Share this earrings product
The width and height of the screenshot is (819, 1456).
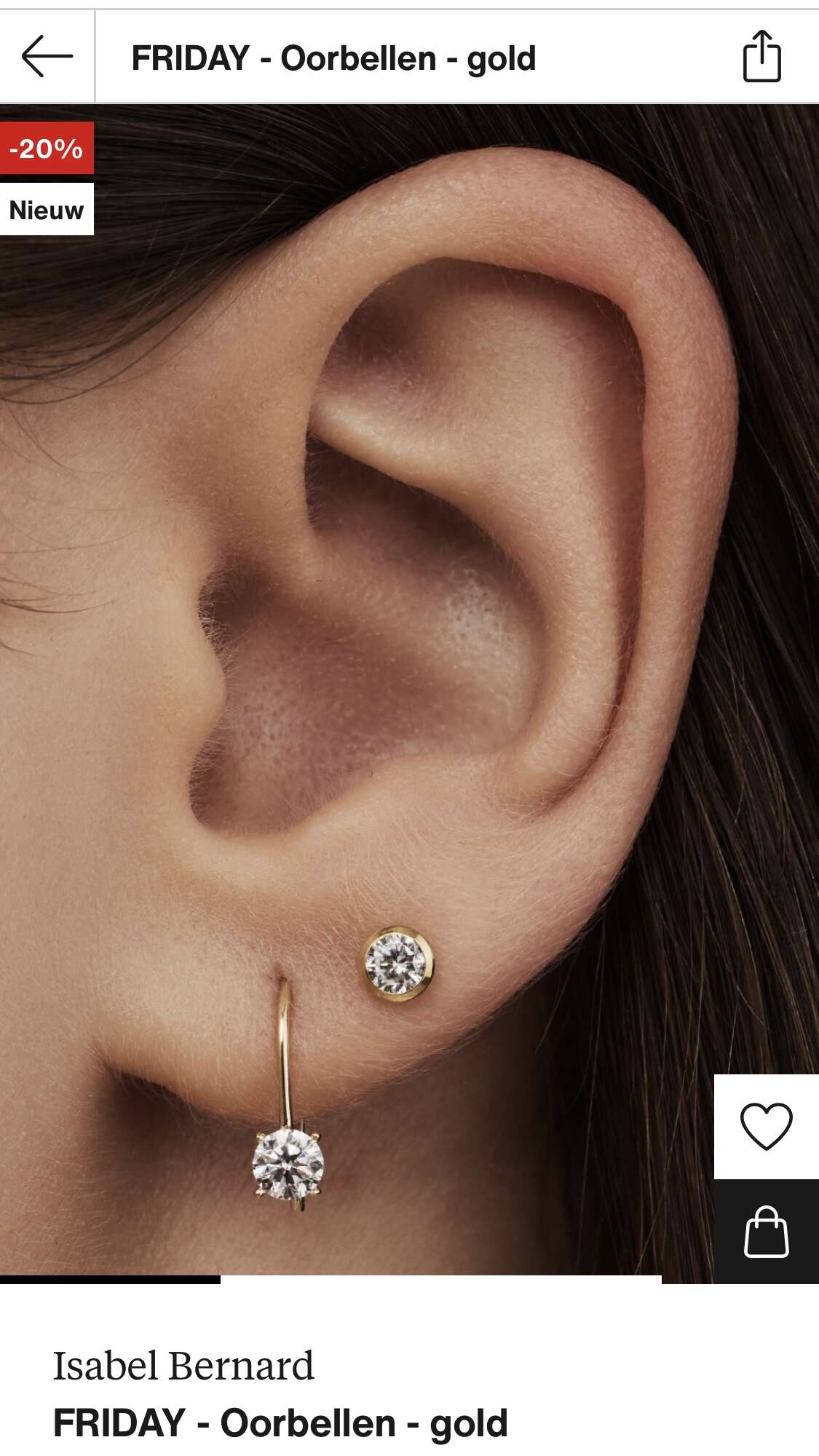click(x=761, y=56)
